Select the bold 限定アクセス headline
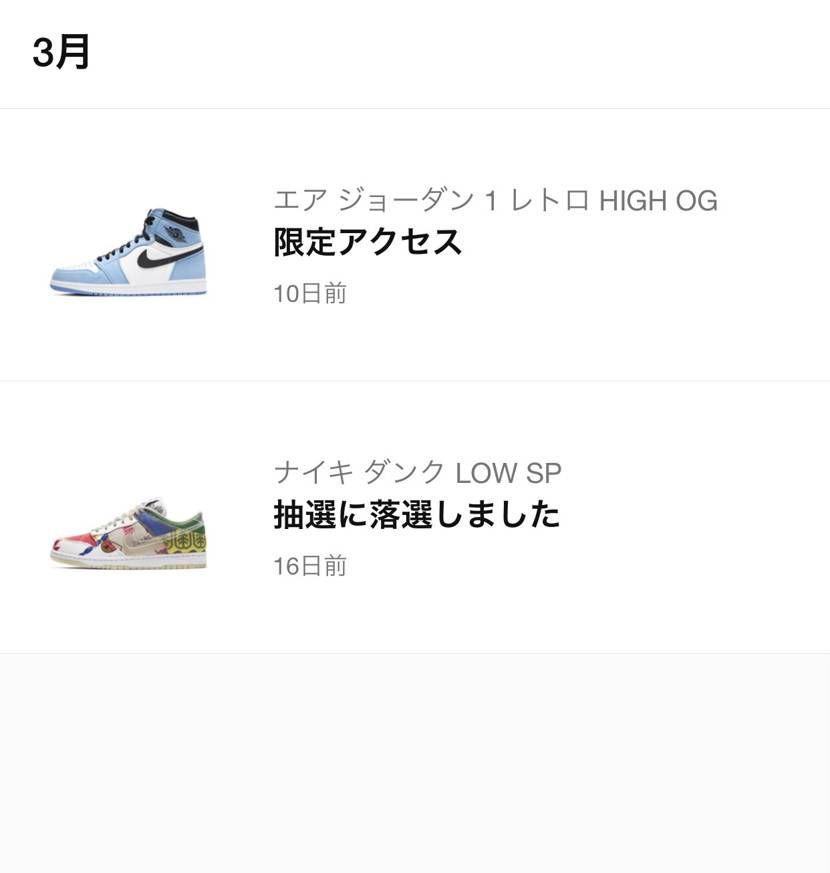The image size is (830, 873). 366,242
